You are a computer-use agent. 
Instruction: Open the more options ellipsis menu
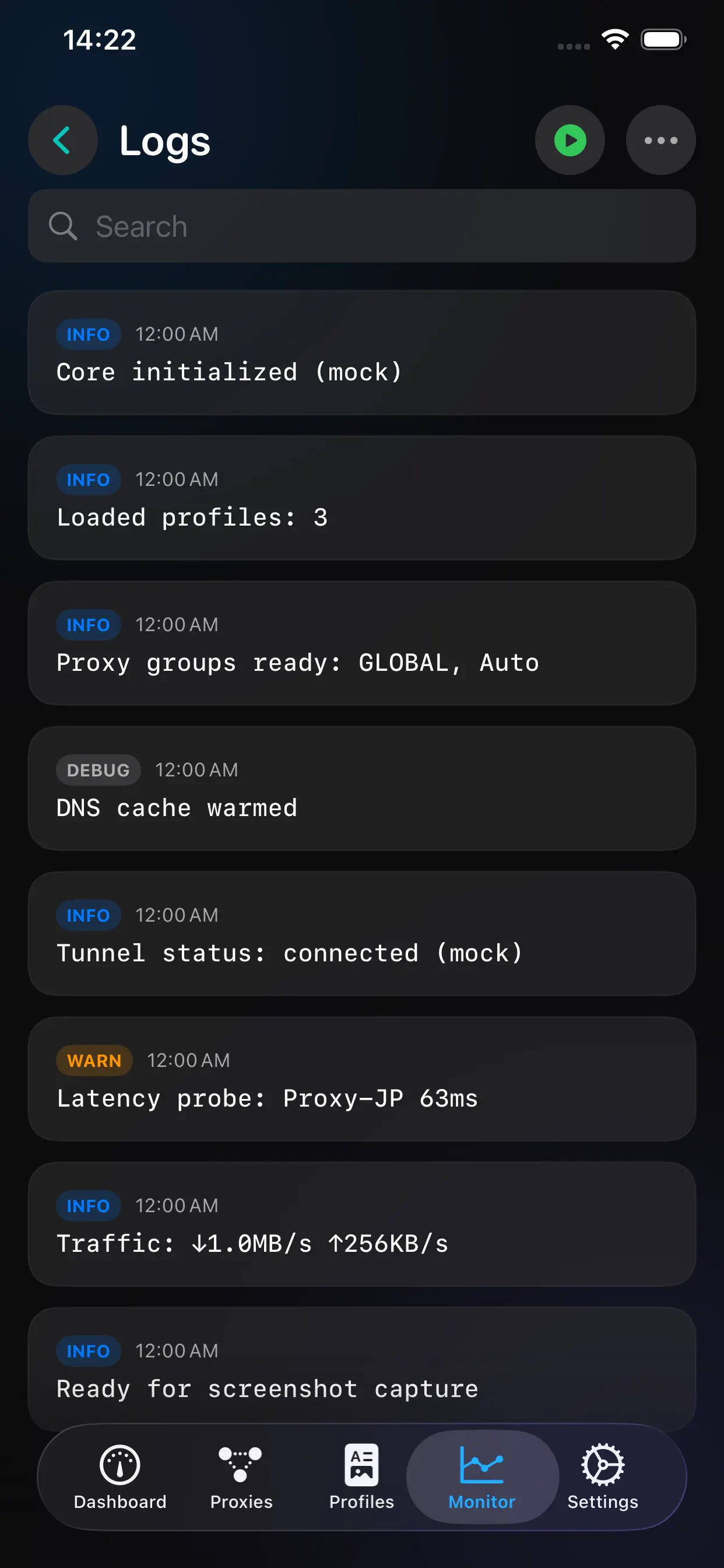click(660, 140)
